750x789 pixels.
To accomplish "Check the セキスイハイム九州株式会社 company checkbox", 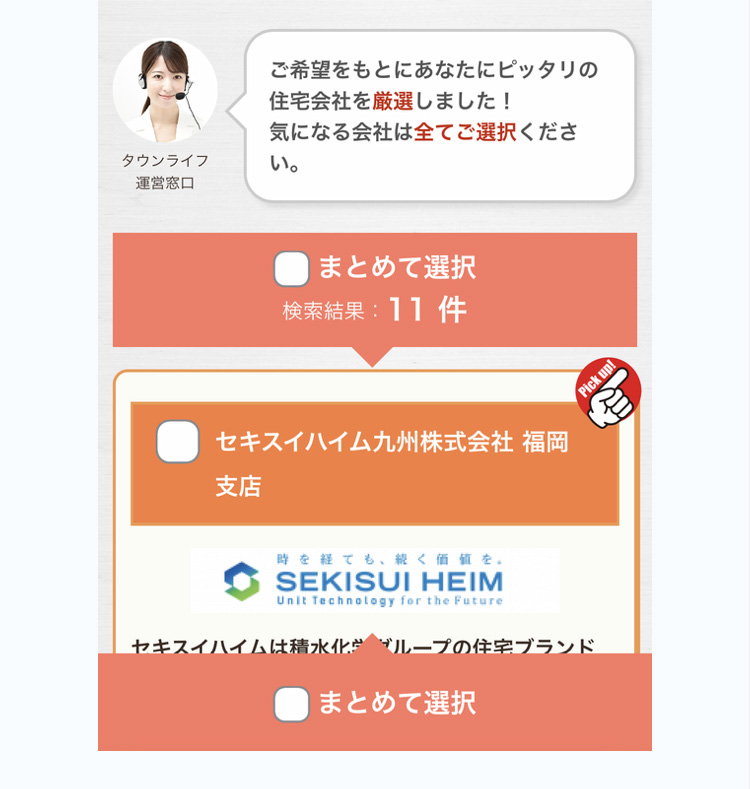I will click(x=177, y=443).
